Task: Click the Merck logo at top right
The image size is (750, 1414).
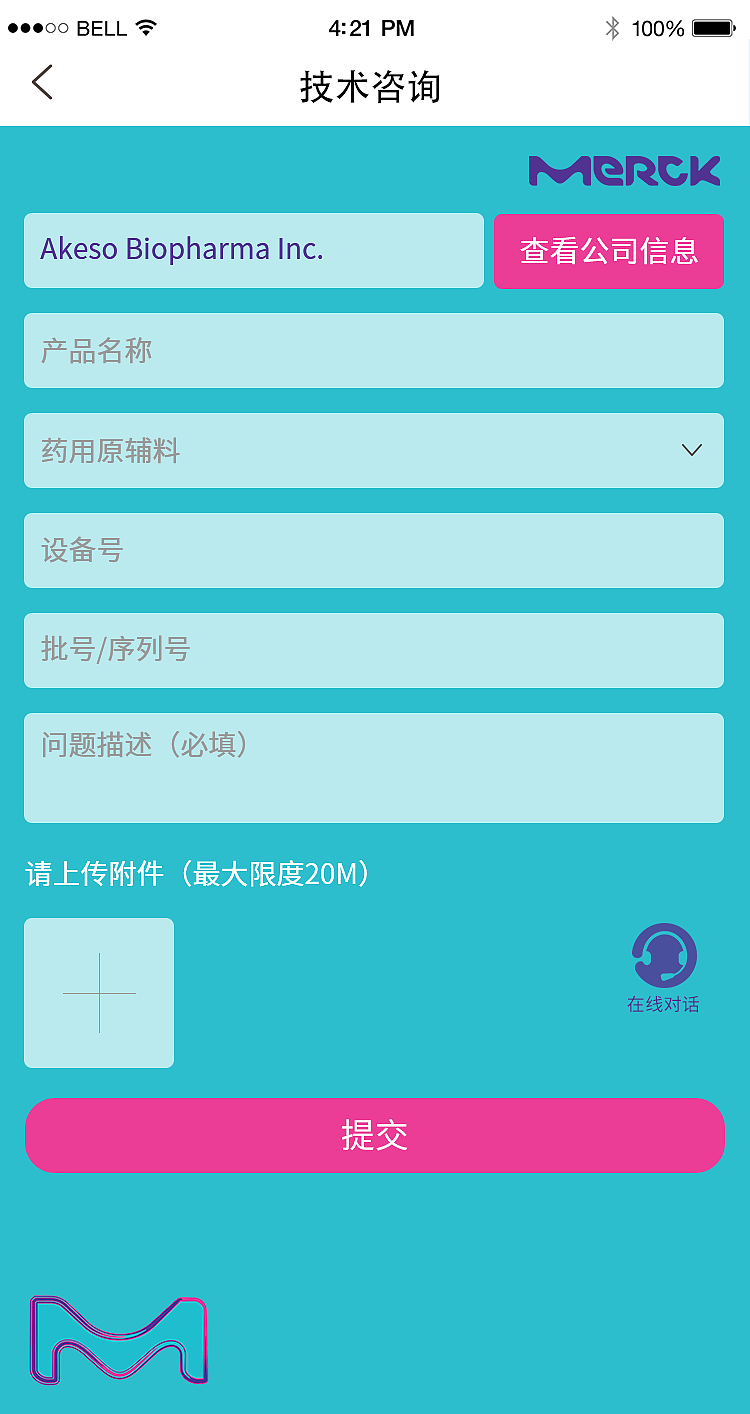Action: pyautogui.click(x=625, y=170)
